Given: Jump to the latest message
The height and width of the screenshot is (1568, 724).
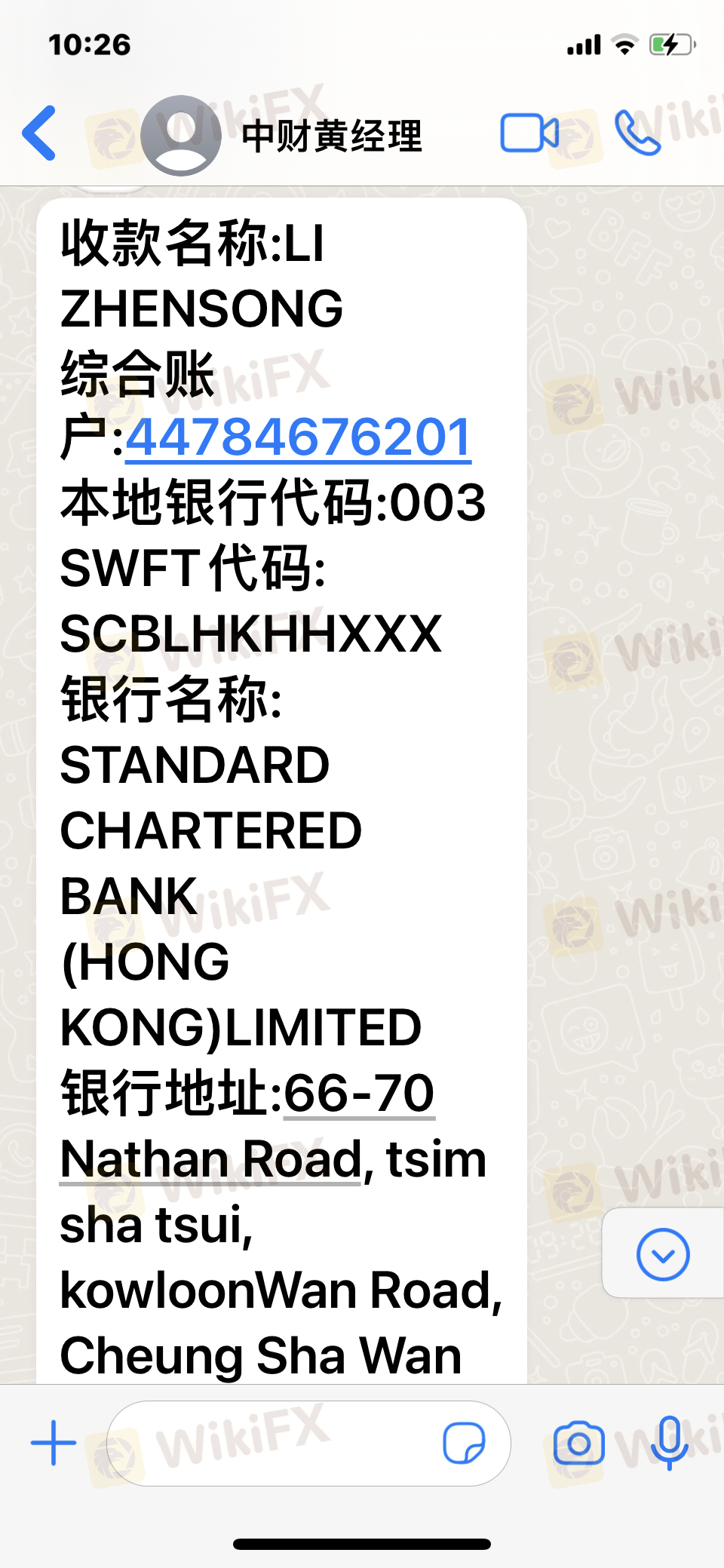Looking at the screenshot, I should [663, 1254].
